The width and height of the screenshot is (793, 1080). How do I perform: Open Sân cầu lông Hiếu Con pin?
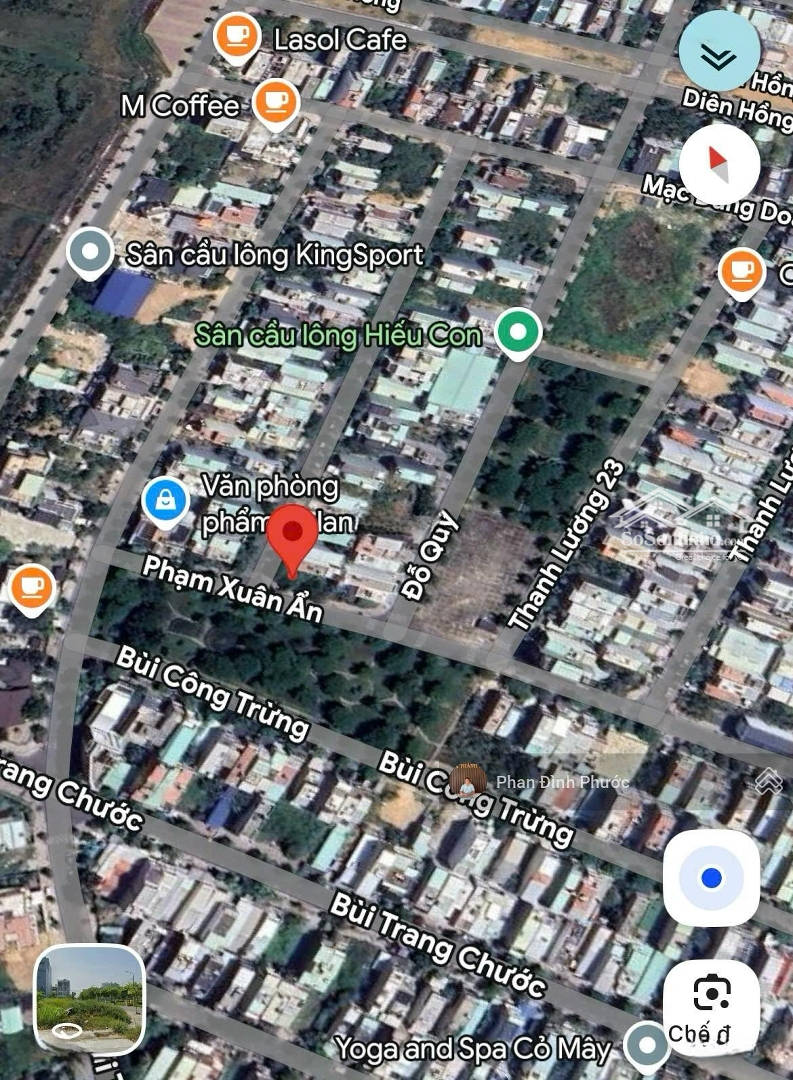[517, 333]
